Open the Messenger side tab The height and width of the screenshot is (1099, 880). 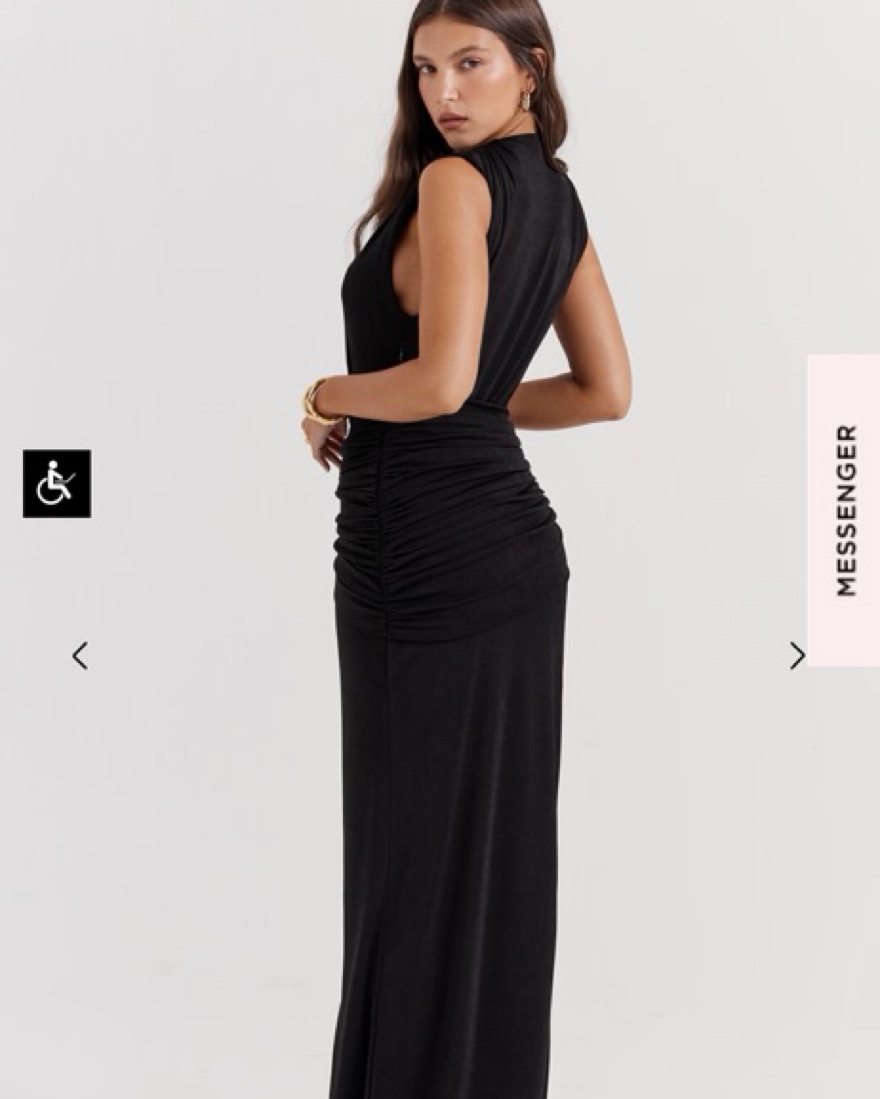click(x=844, y=510)
